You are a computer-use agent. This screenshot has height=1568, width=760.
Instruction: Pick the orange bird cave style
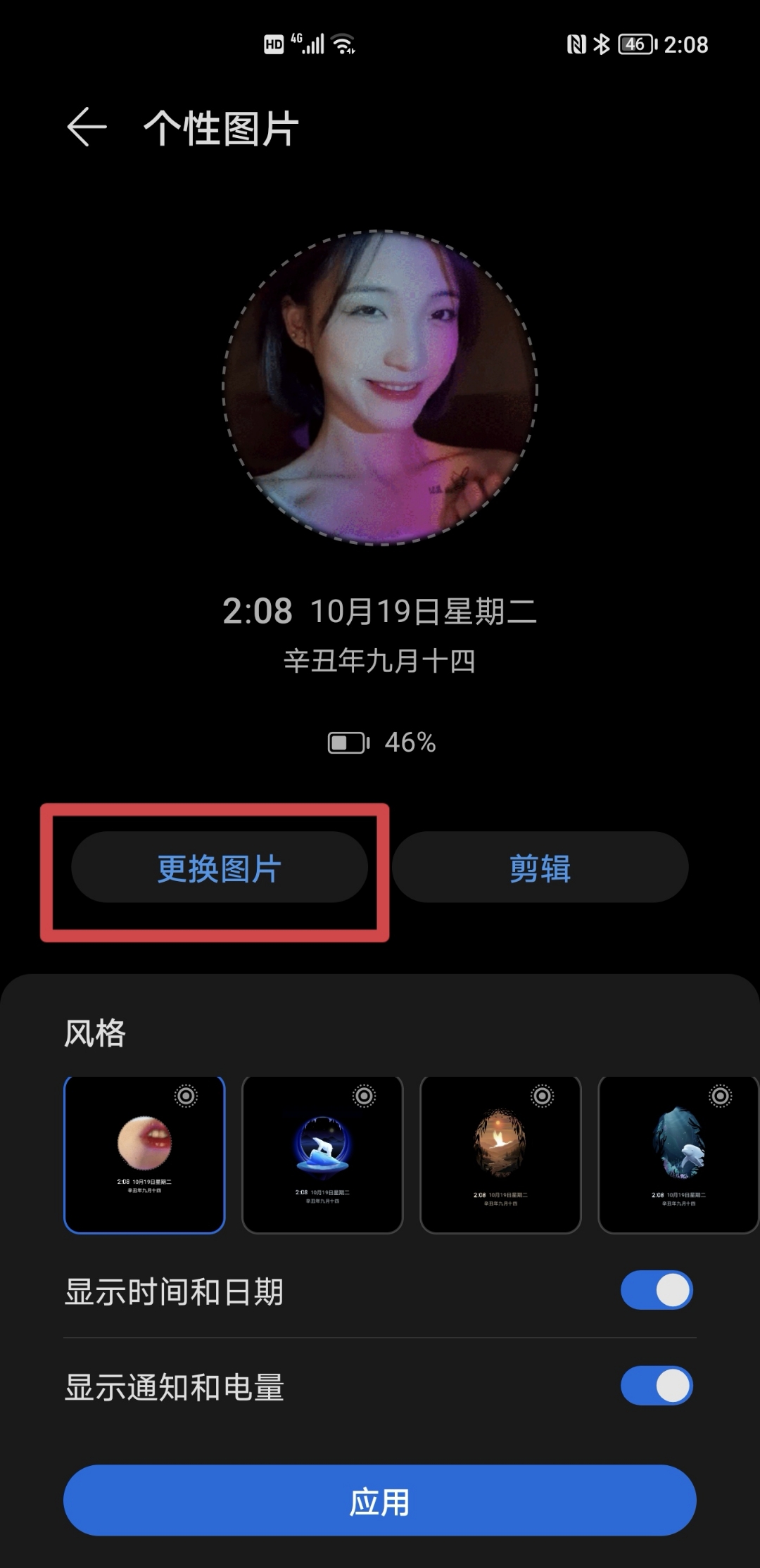(x=500, y=1154)
